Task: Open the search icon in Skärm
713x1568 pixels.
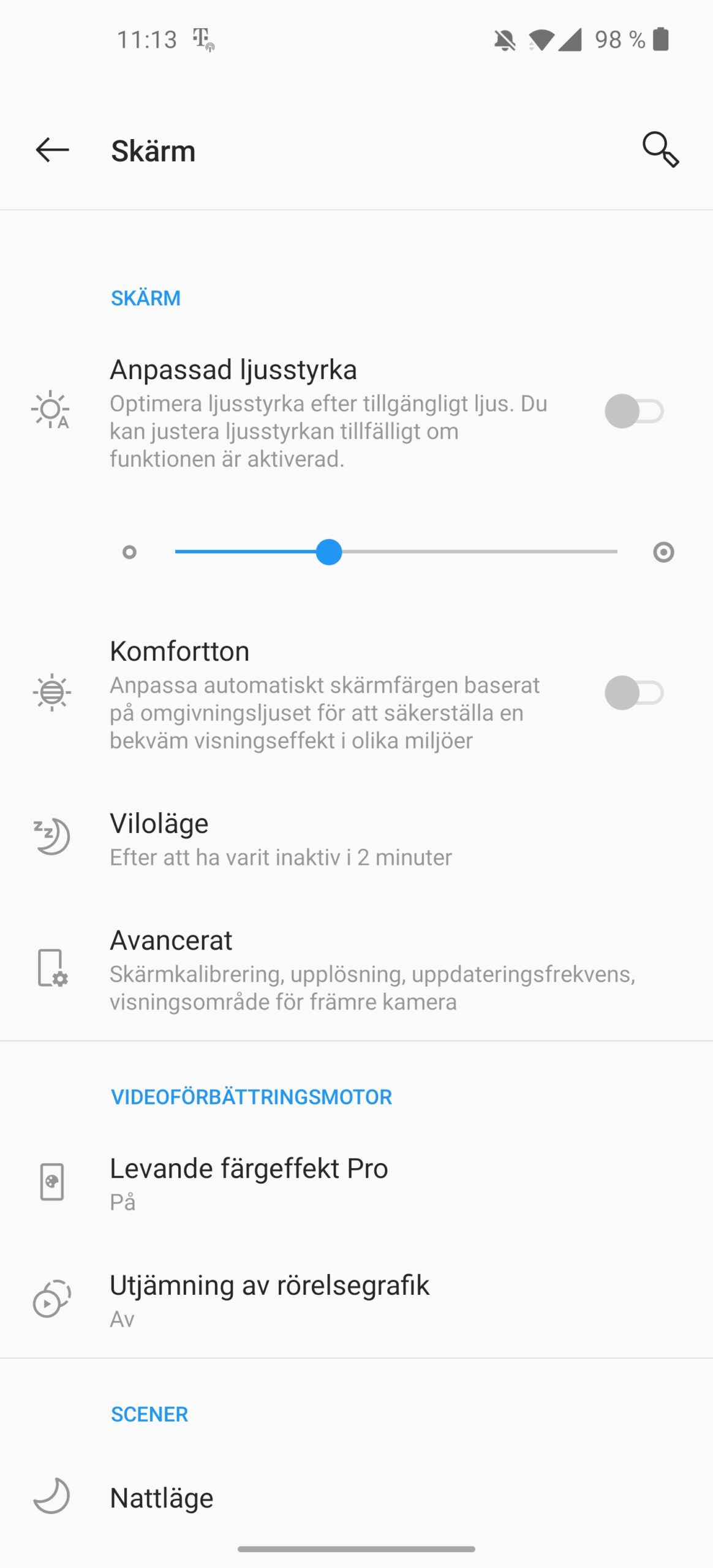Action: click(x=660, y=150)
